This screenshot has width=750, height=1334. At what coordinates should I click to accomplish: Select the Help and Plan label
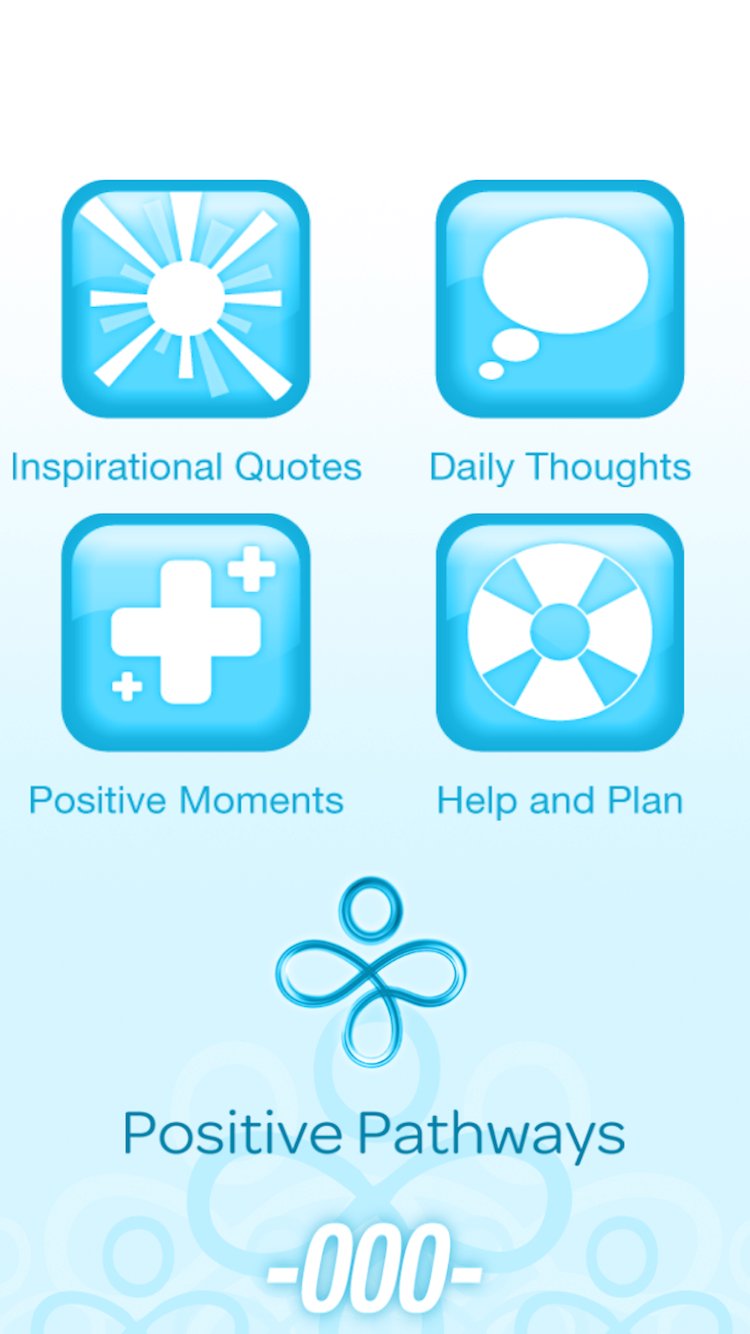pyautogui.click(x=559, y=799)
